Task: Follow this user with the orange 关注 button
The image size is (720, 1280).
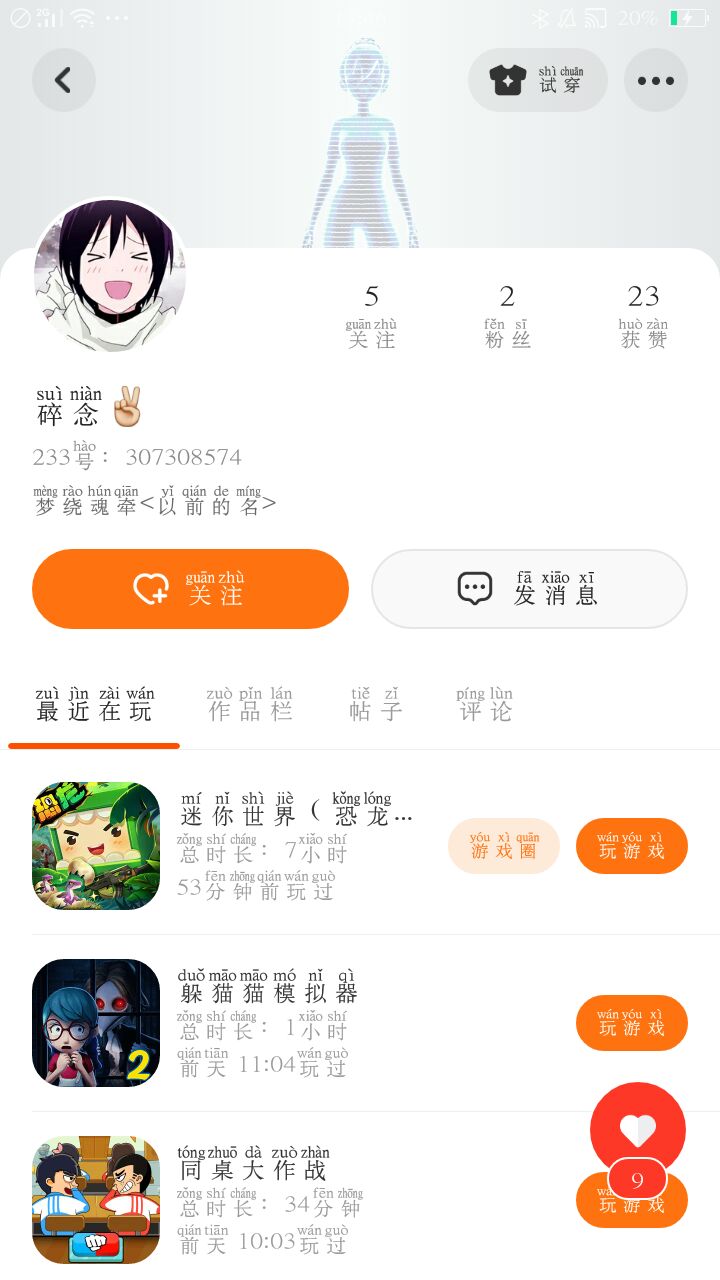Action: (x=190, y=589)
